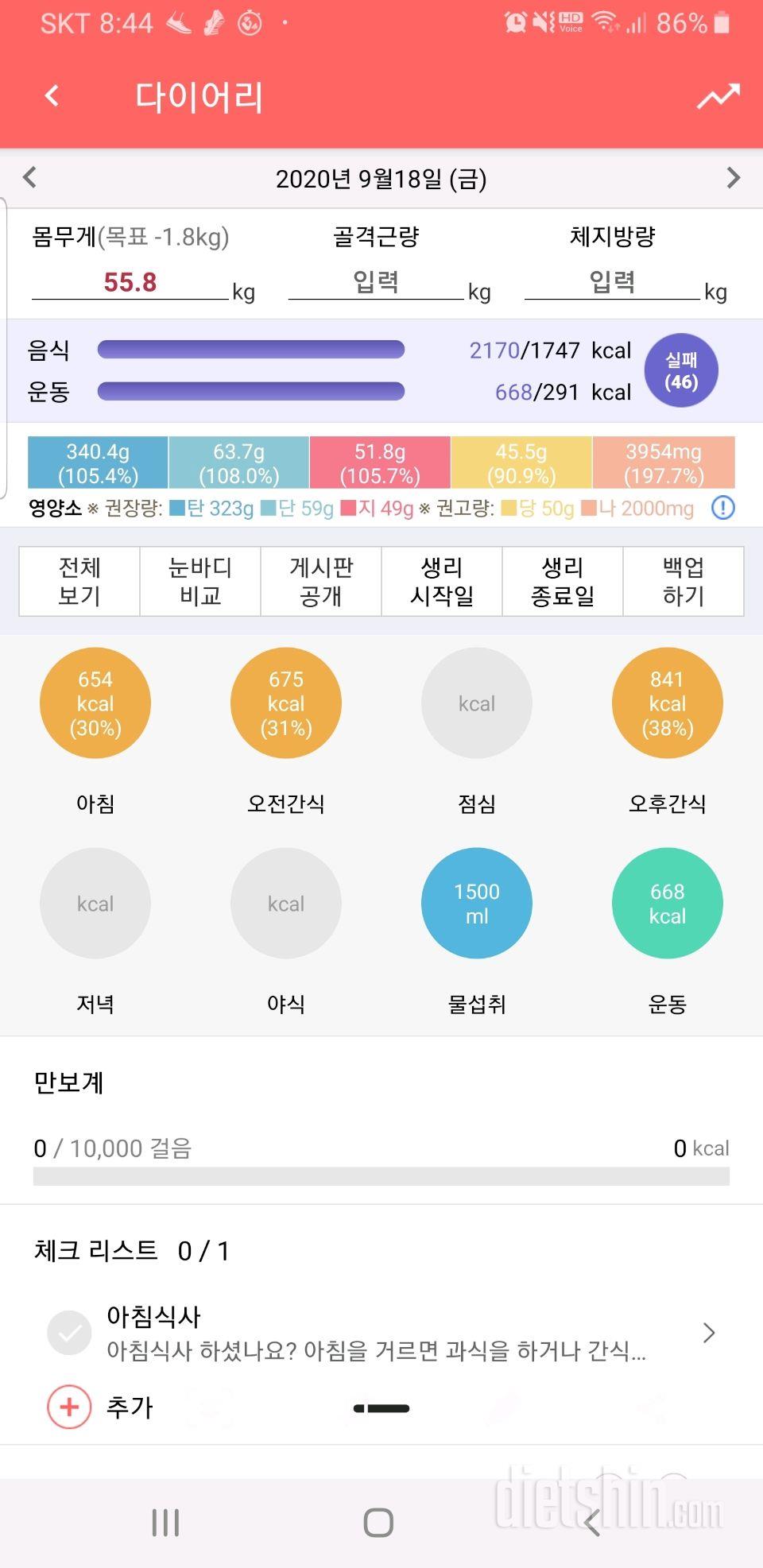Go back from the 다이어리 screen
Screen dimensions: 763x1568
click(x=52, y=96)
